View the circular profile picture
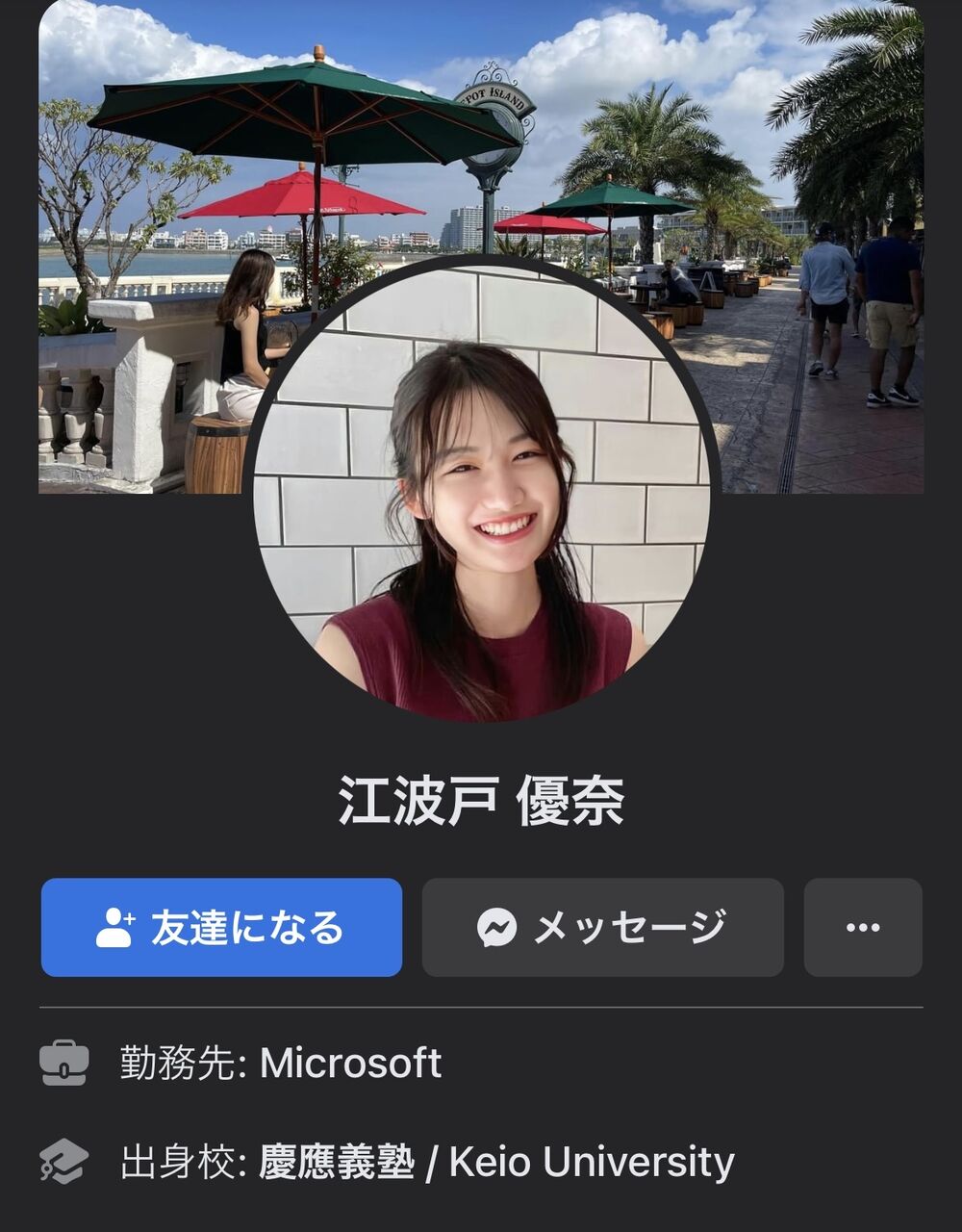The image size is (962, 1232). point(481,491)
